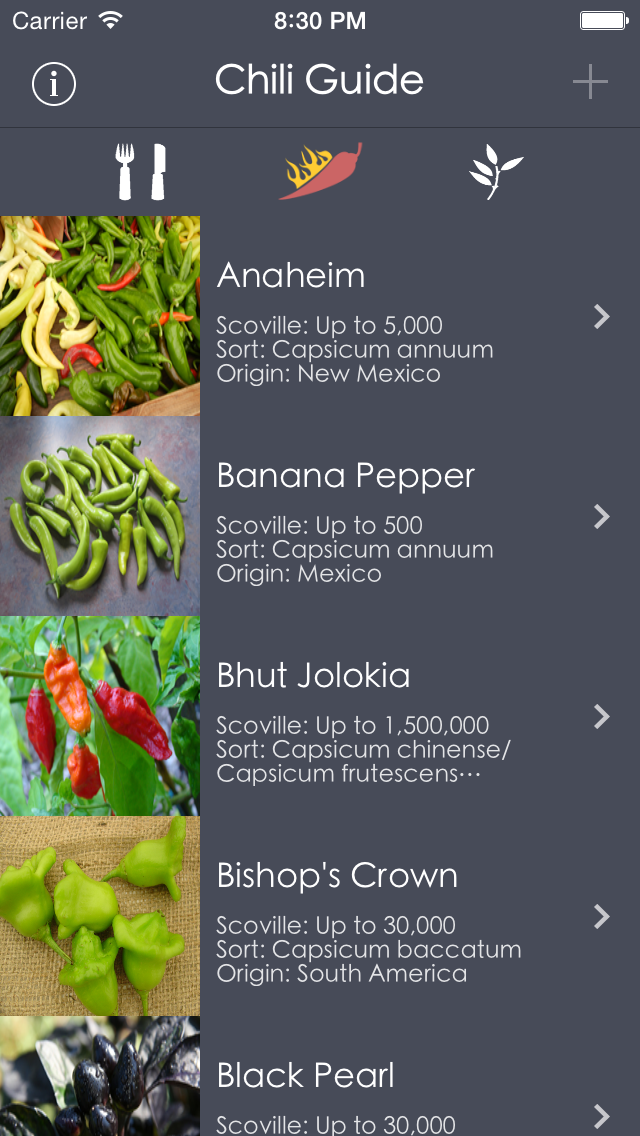
Task: Open the info button
Action: (54, 83)
